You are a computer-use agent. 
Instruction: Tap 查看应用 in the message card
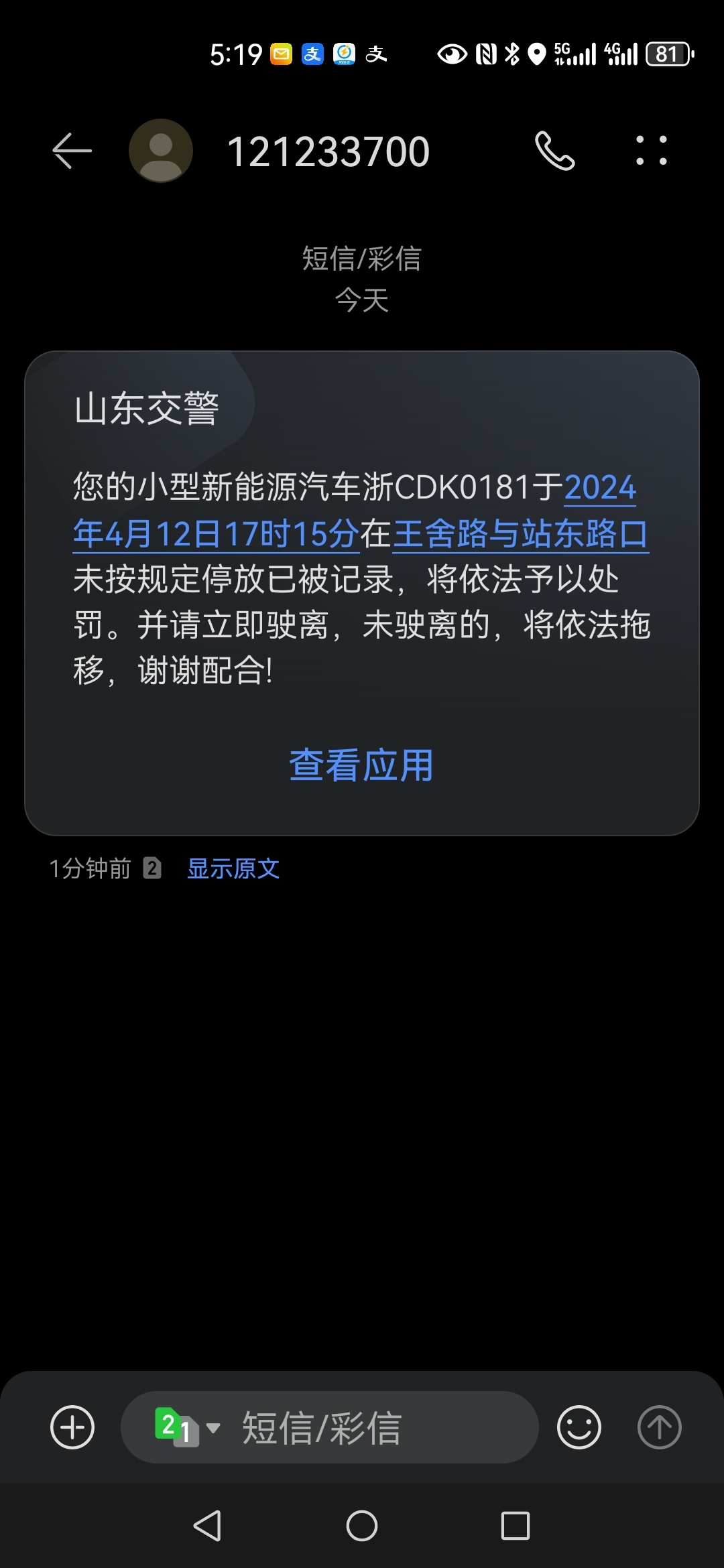361,765
